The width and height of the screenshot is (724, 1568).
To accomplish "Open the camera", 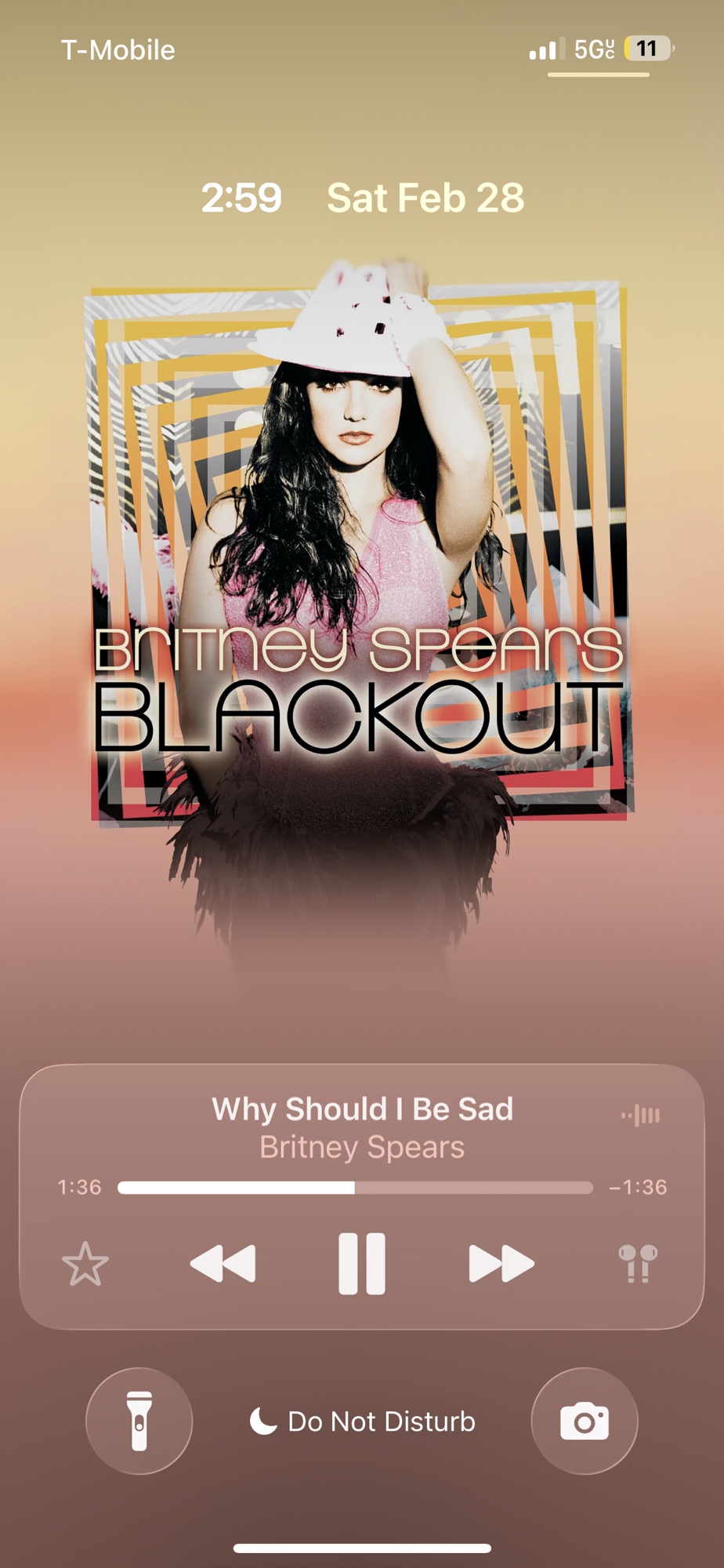I will click(x=585, y=1421).
